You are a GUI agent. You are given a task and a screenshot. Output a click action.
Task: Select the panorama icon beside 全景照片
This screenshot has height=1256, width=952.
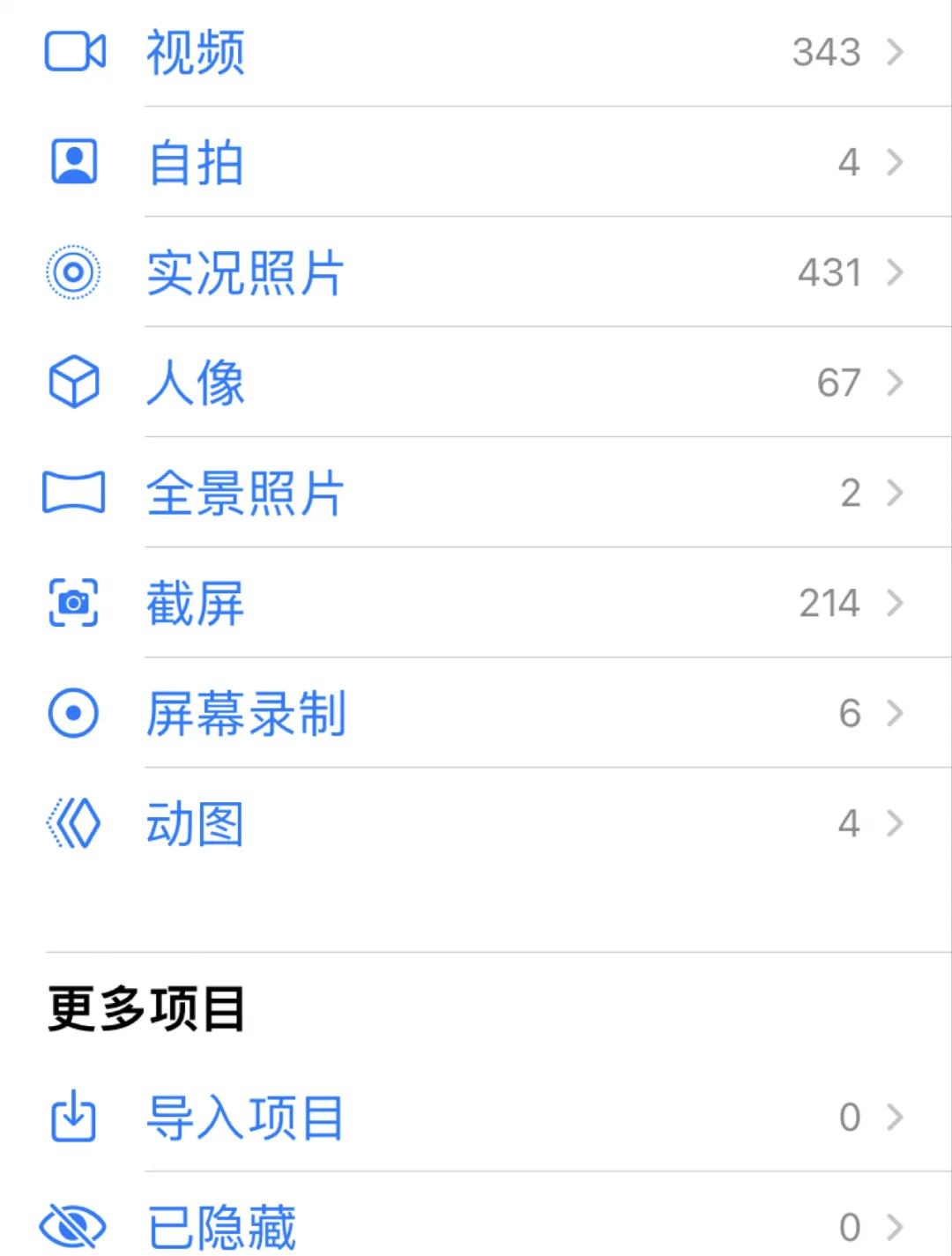[74, 493]
